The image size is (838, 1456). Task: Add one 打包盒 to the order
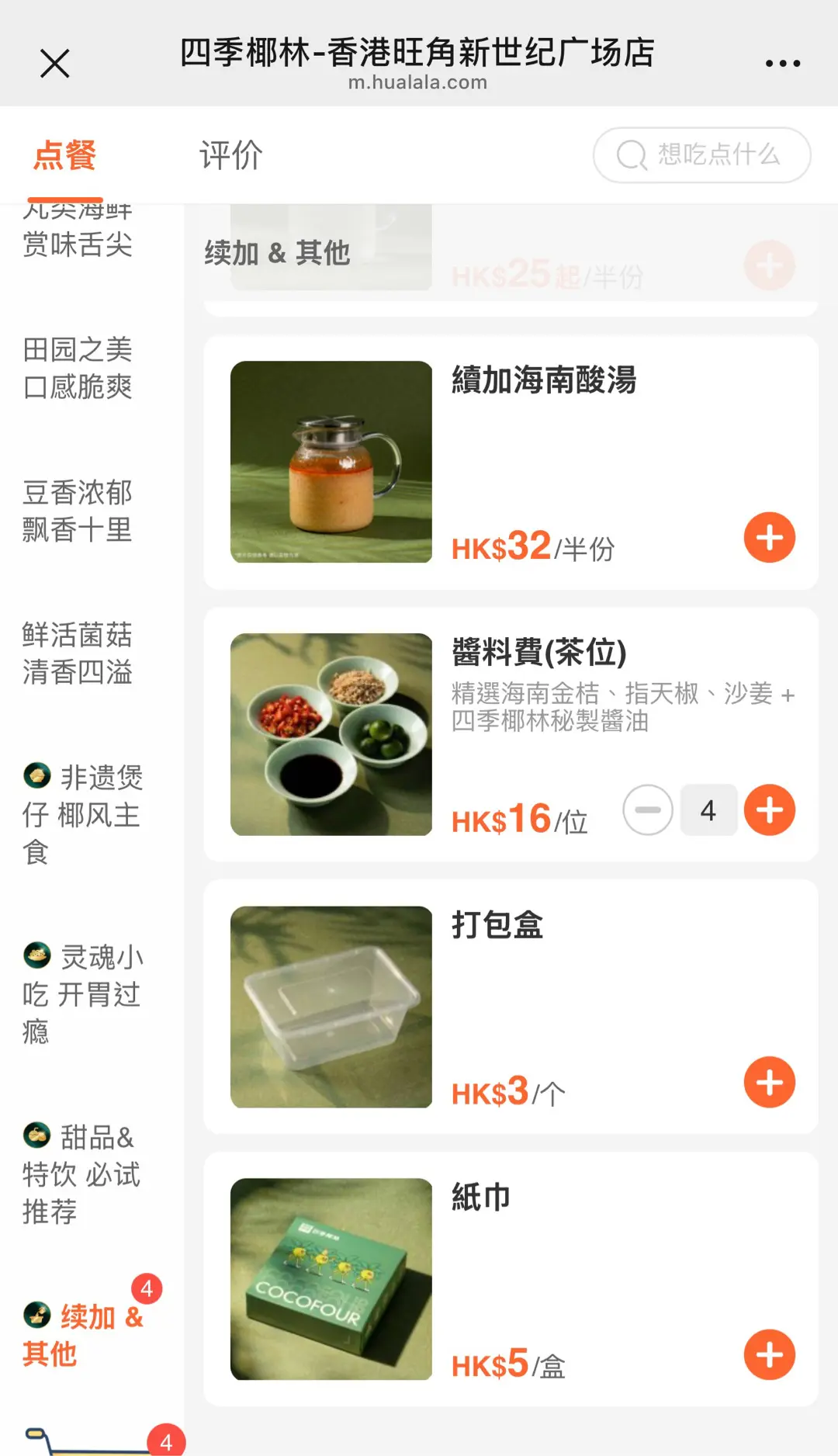(769, 1082)
